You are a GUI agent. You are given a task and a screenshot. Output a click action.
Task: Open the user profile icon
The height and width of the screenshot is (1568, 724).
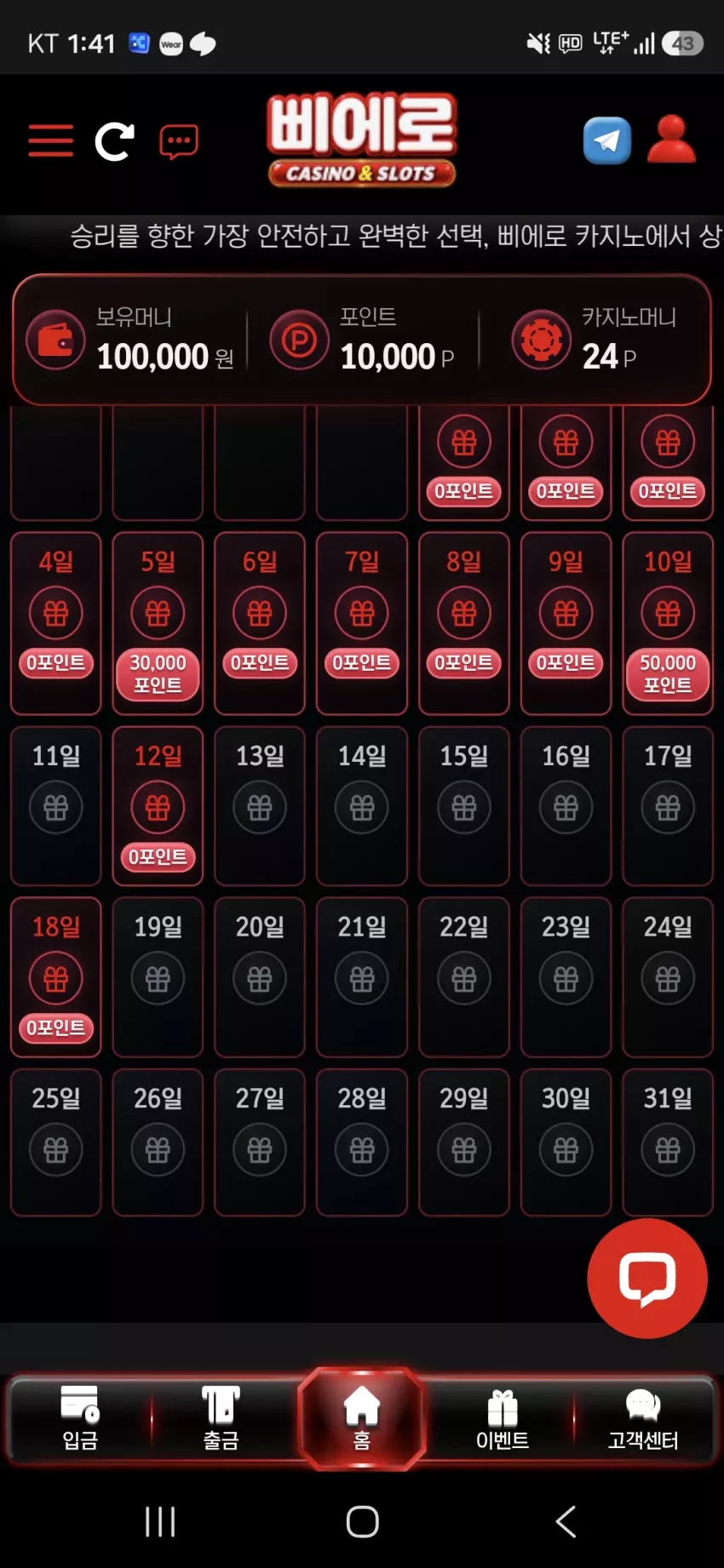coord(671,139)
